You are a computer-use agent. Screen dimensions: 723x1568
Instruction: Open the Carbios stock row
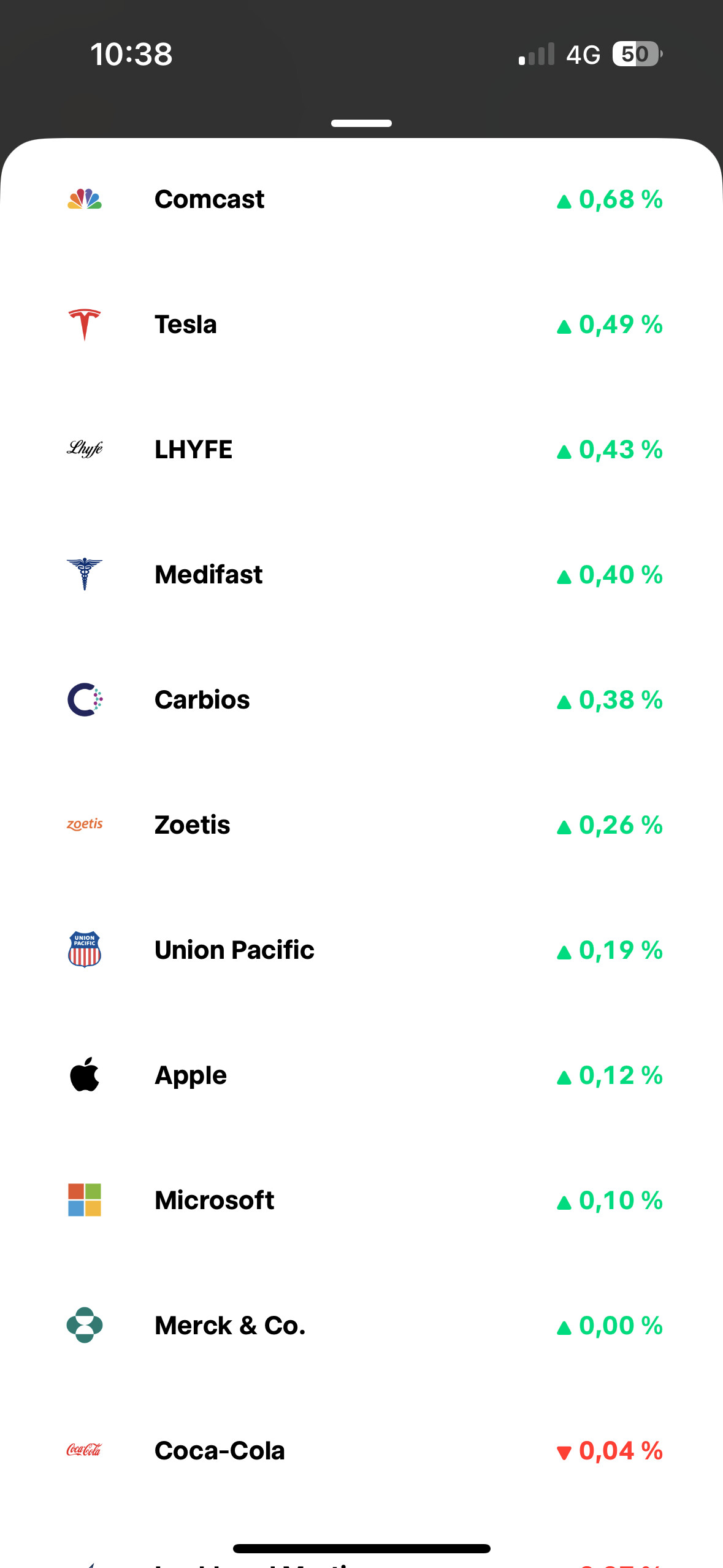[361, 700]
